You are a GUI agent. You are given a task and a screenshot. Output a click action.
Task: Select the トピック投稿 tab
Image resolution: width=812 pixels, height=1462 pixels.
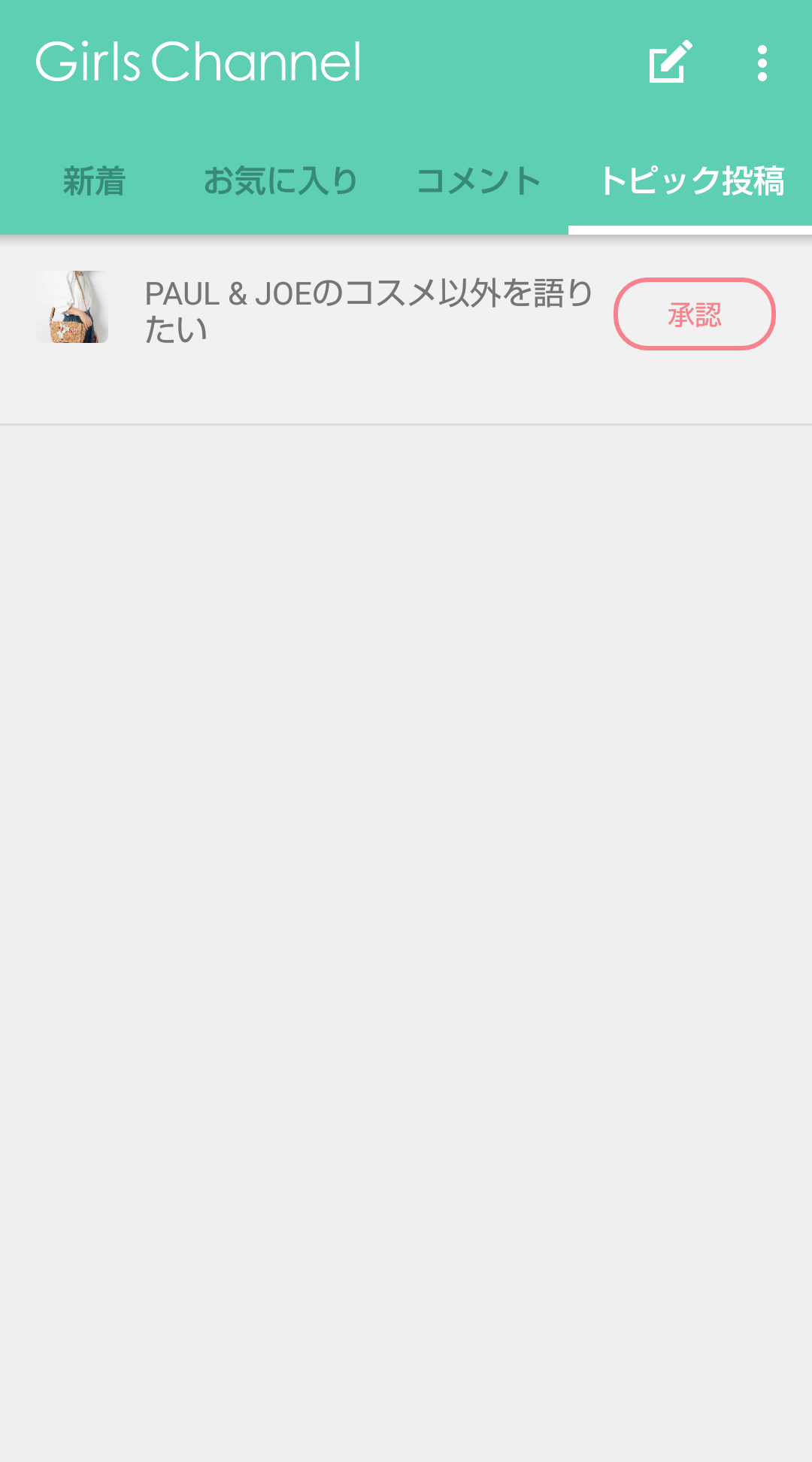coord(691,181)
